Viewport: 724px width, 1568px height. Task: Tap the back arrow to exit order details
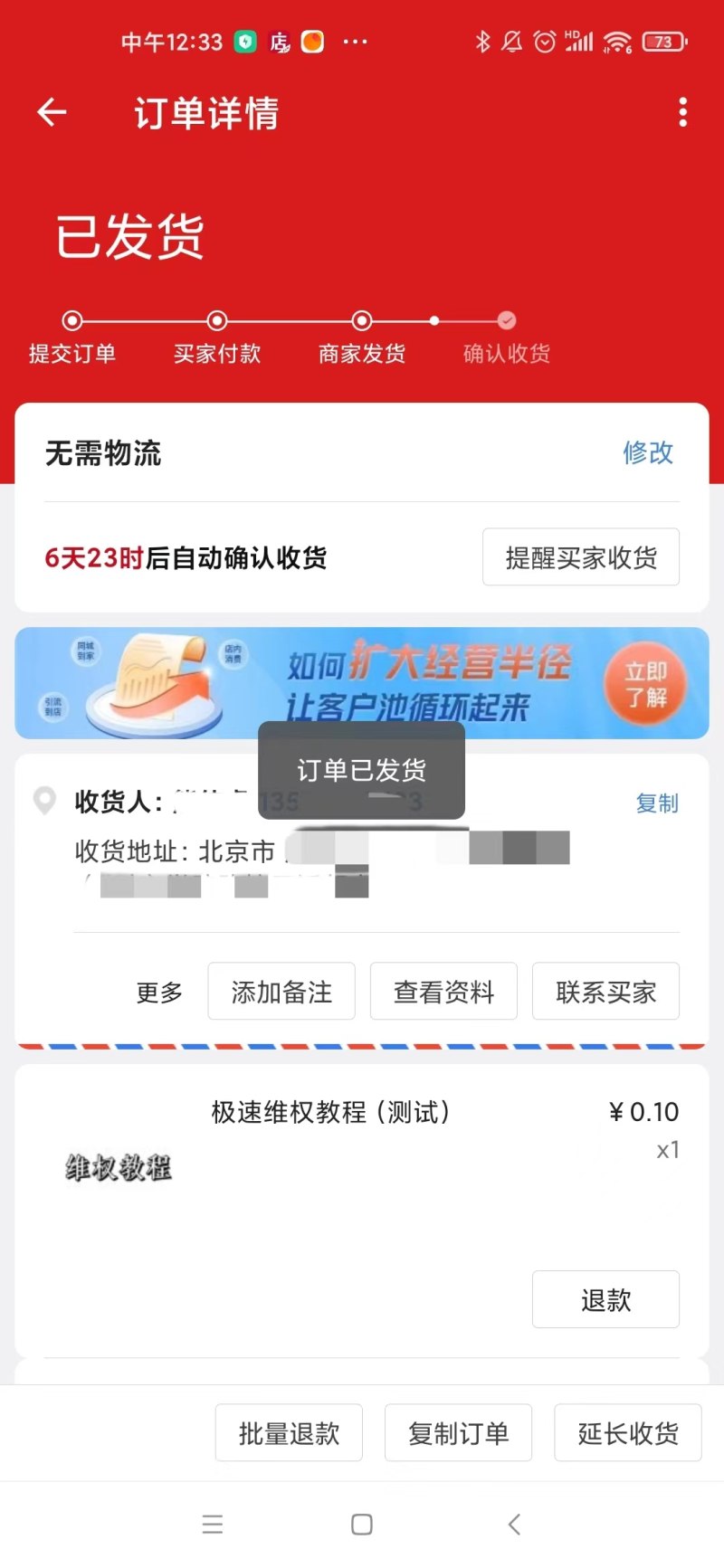(51, 111)
